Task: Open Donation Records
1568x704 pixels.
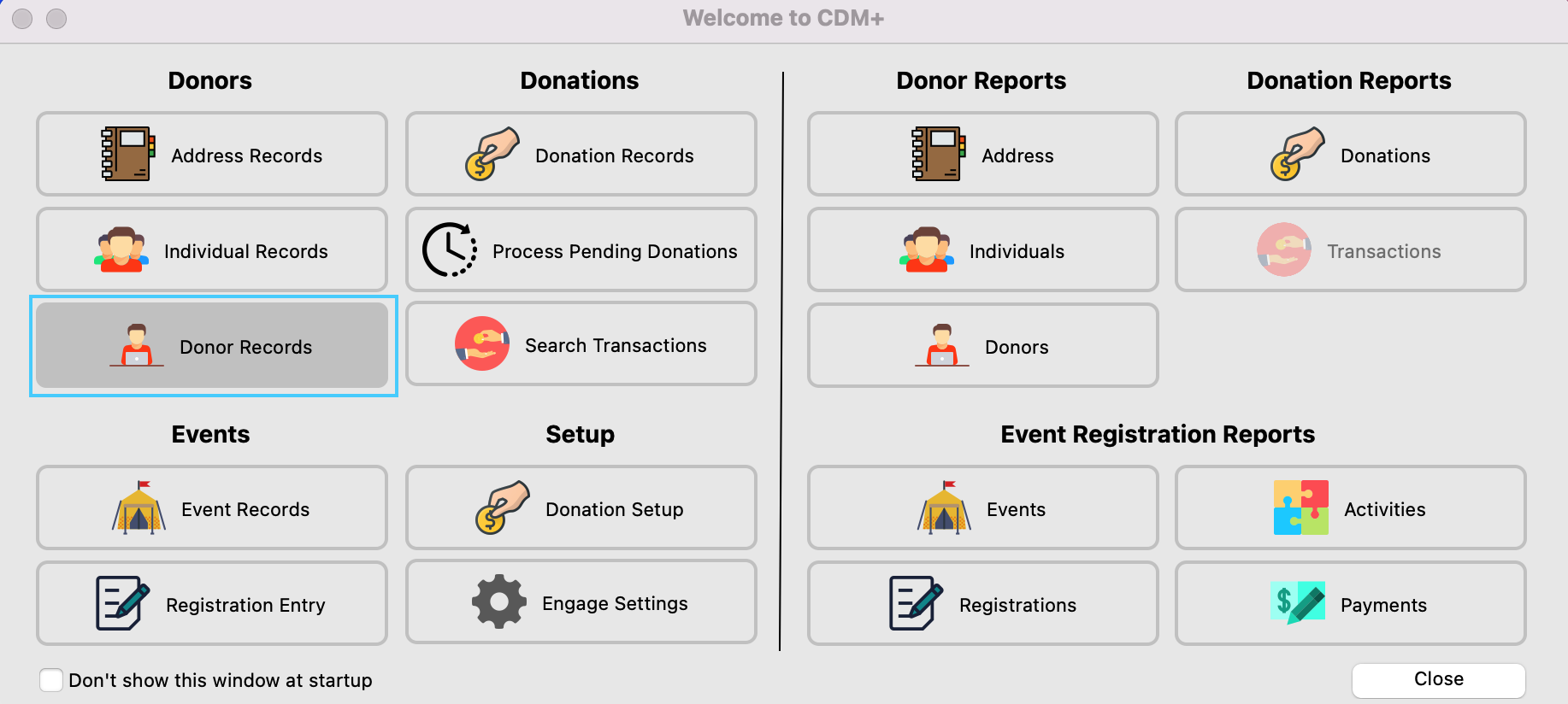Action: [581, 155]
